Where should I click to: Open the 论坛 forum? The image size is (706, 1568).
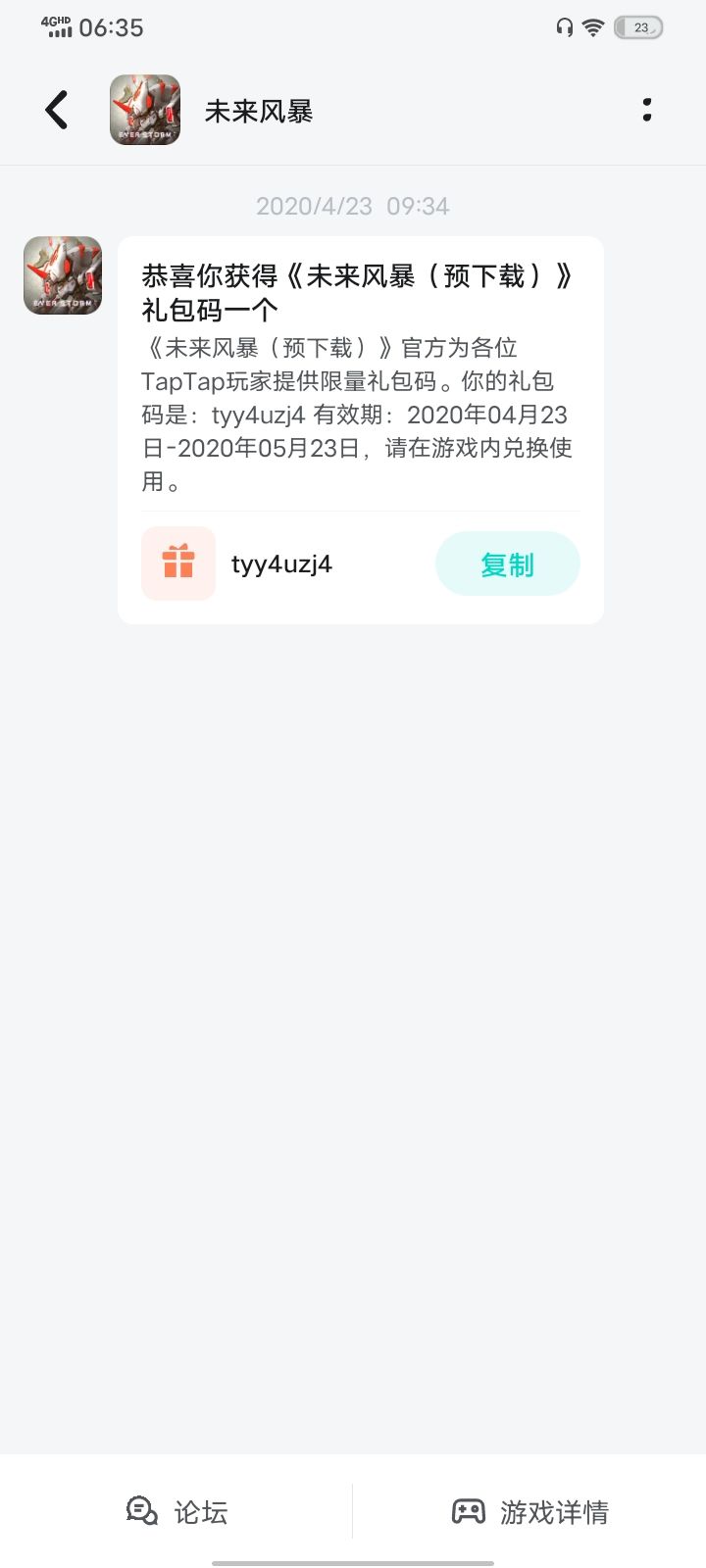tap(177, 1511)
